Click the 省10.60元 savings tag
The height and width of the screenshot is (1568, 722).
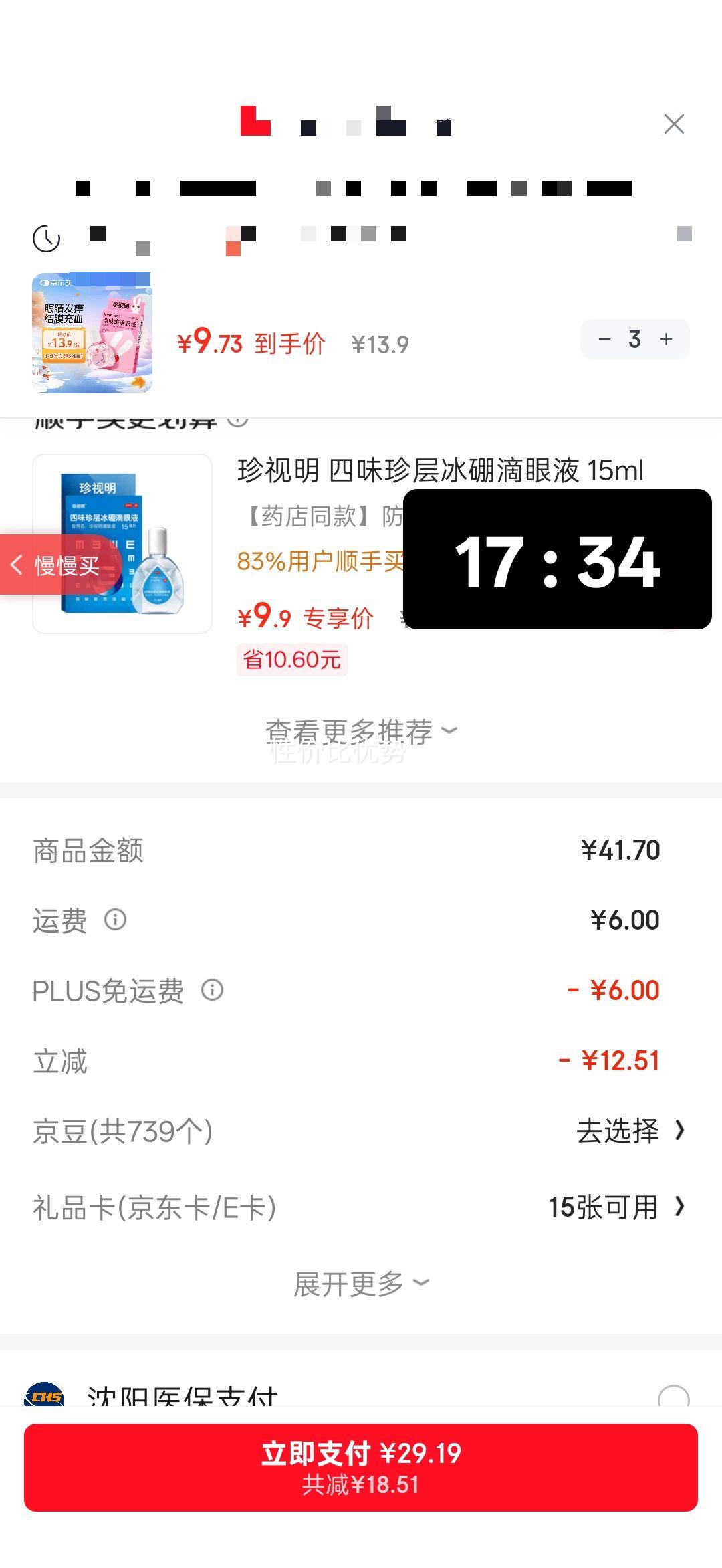pos(292,660)
